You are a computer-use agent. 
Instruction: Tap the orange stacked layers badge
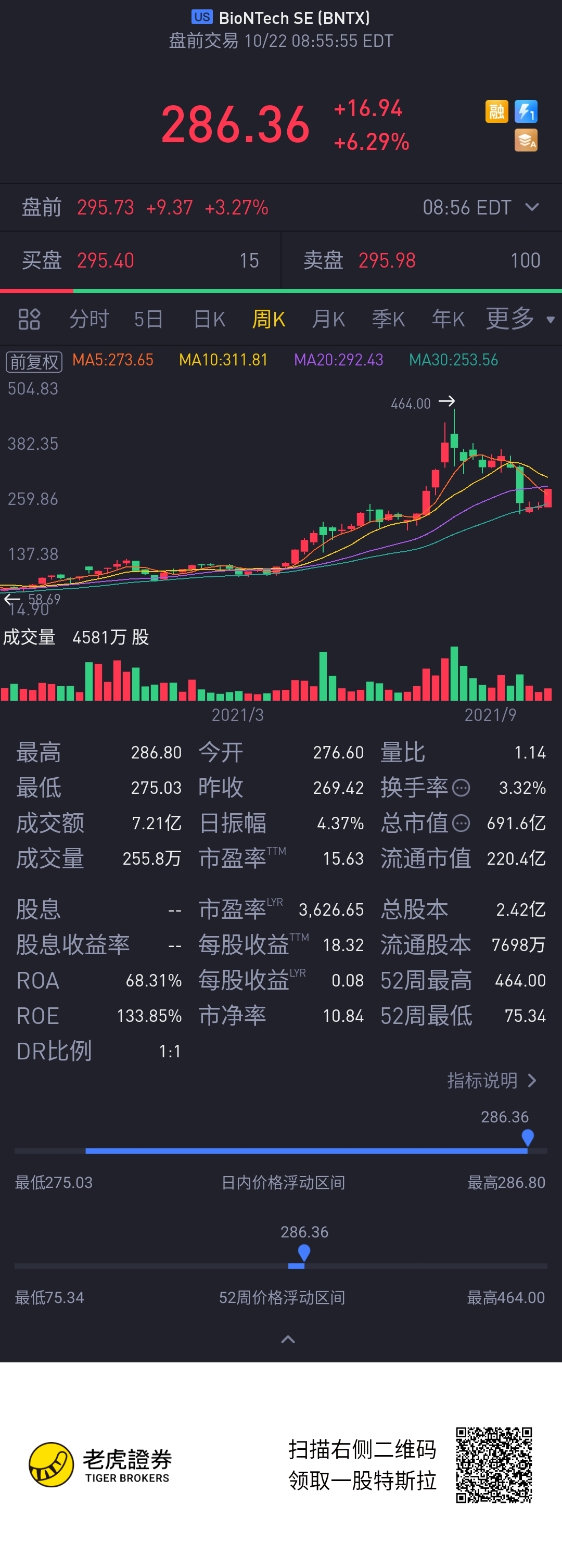[526, 141]
